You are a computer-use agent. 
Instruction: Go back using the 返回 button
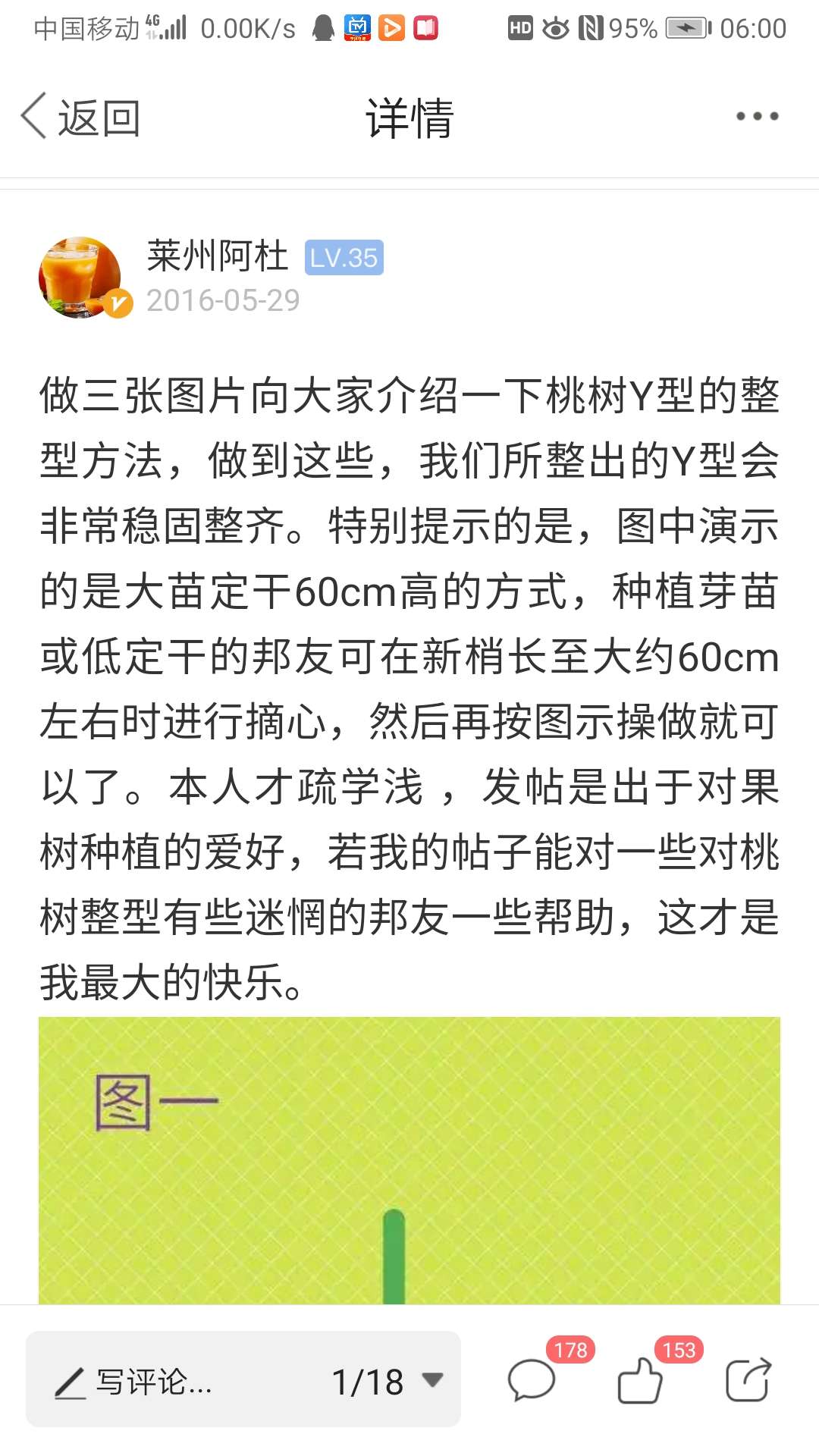point(80,118)
